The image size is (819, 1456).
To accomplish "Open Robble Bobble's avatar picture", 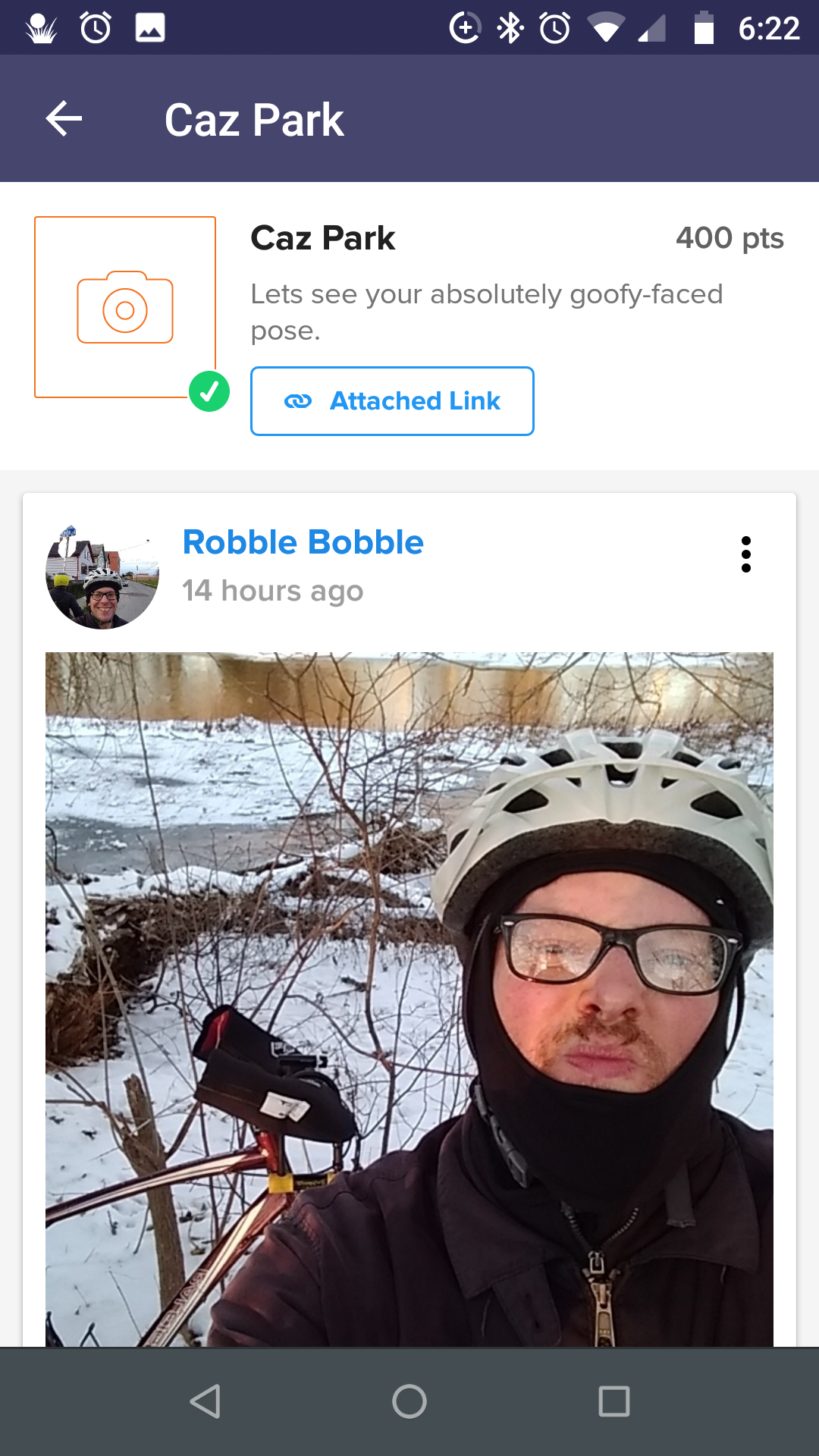I will coord(102,573).
